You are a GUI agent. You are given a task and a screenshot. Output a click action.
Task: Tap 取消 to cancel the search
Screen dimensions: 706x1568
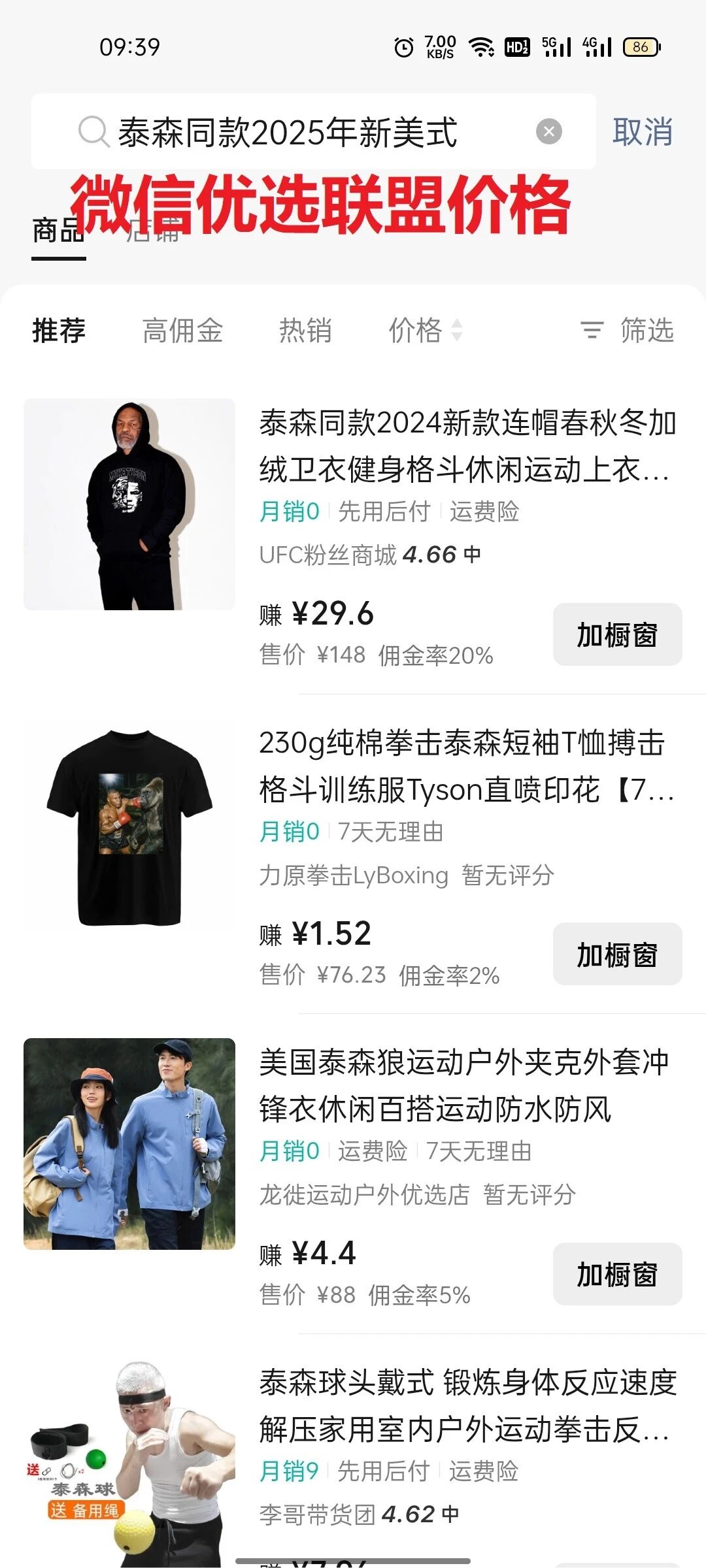[642, 132]
